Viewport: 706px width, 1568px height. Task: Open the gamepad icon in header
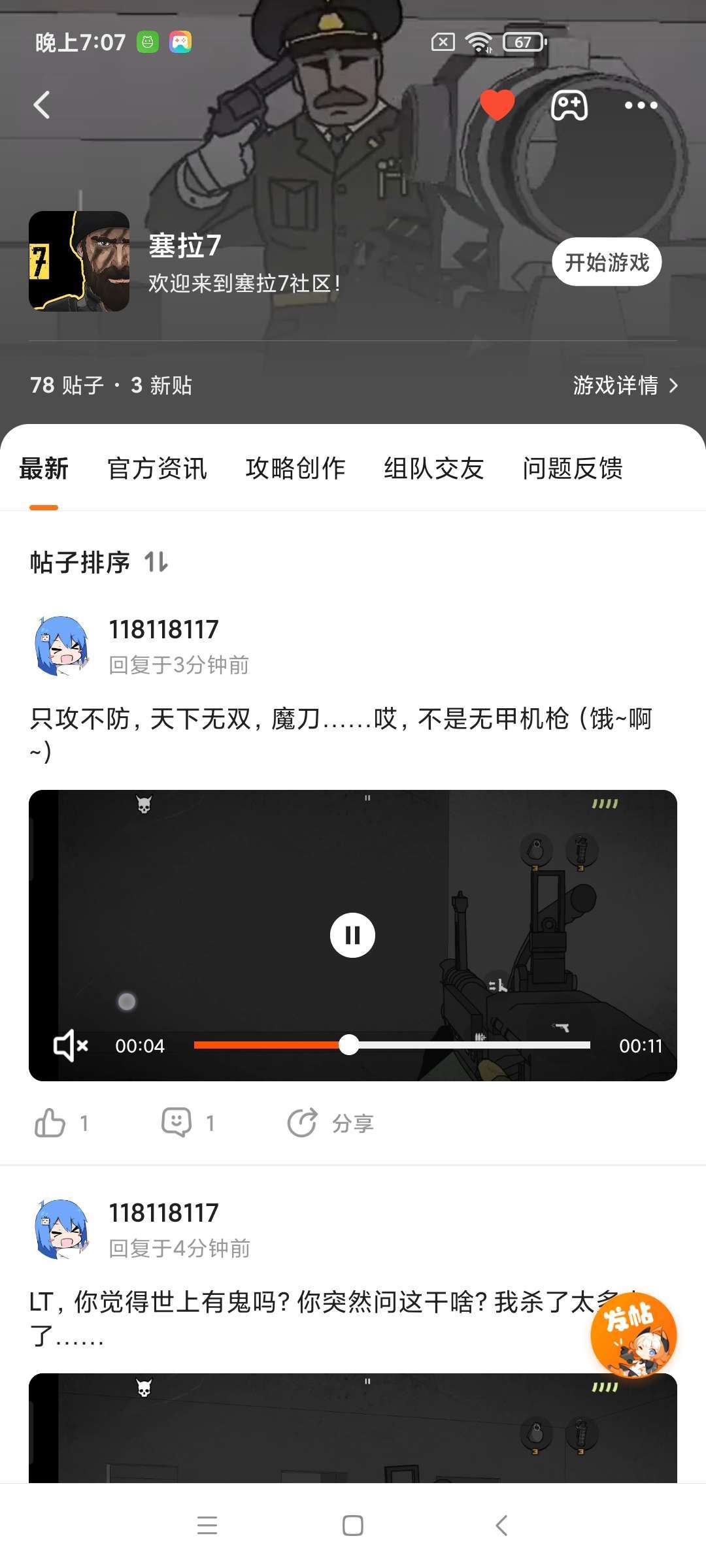tap(569, 105)
